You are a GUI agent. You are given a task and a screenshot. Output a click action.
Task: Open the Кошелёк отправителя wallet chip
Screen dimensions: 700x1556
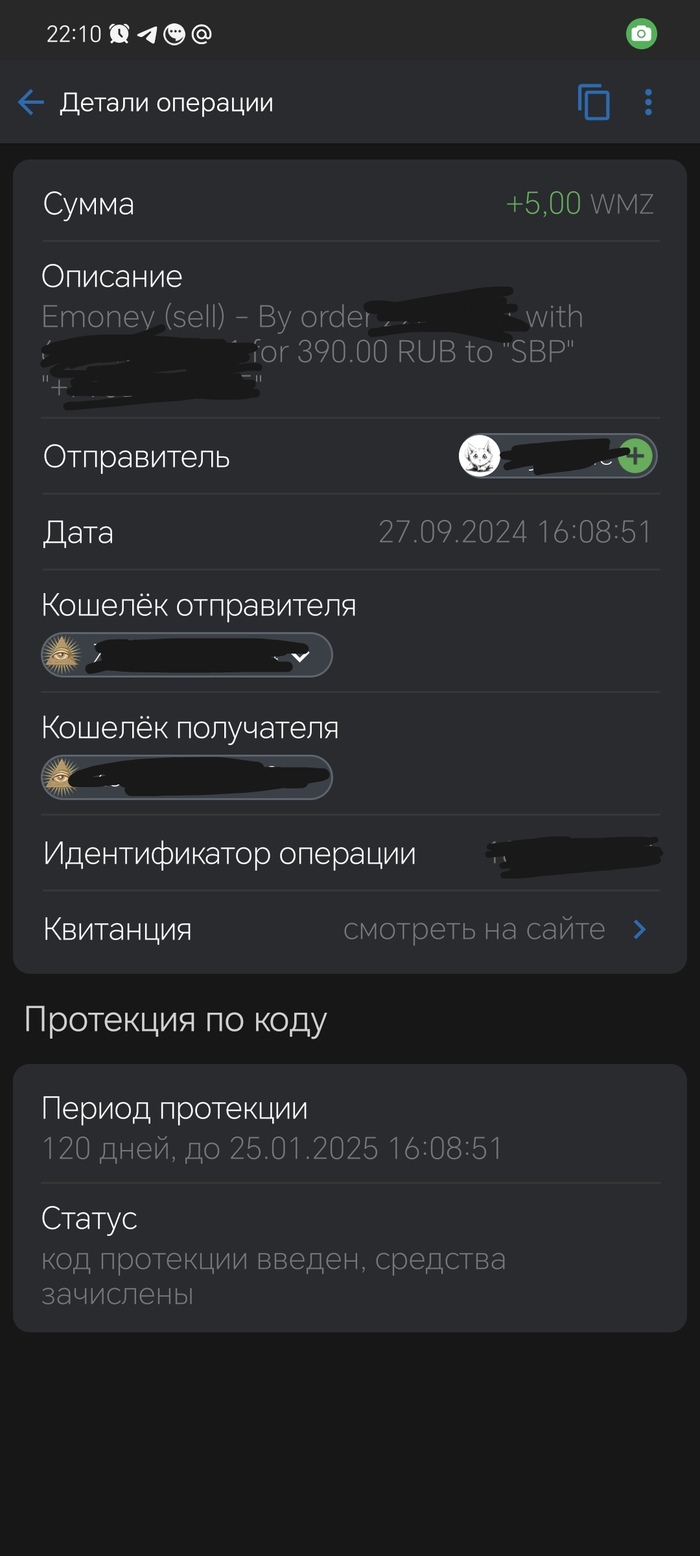(186, 656)
